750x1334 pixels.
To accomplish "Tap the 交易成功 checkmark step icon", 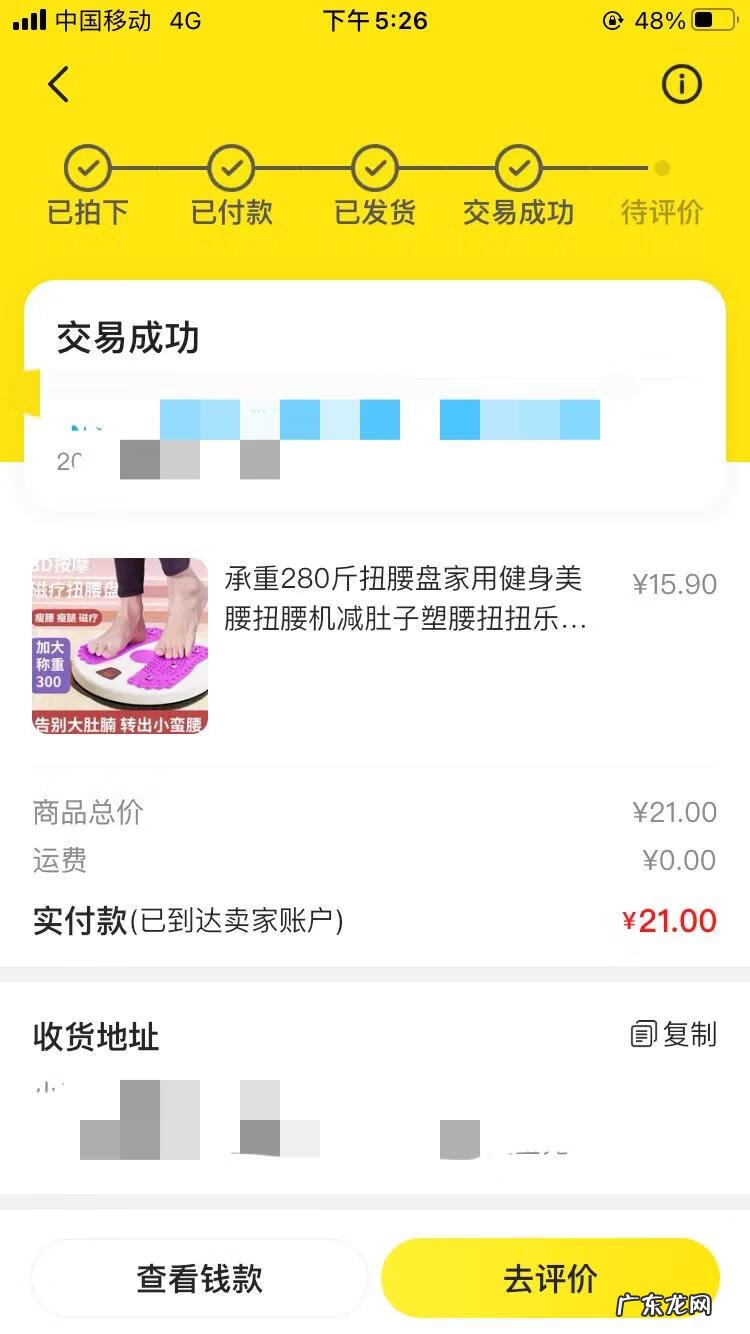I will tap(518, 170).
